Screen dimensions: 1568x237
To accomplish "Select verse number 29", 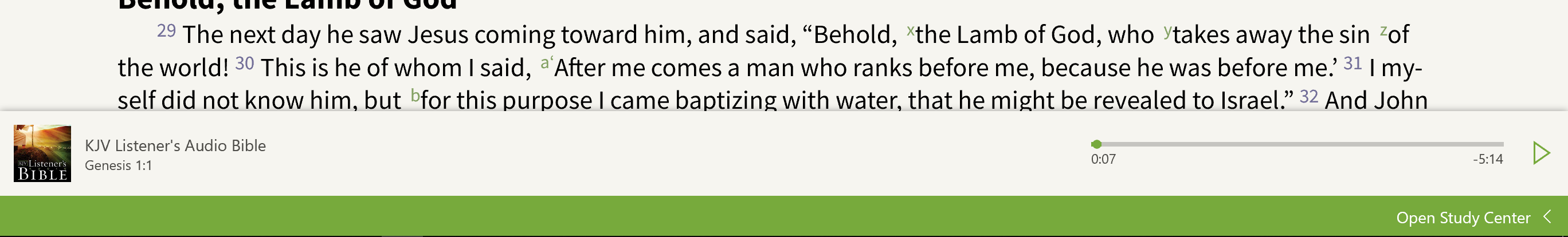I will [x=166, y=30].
